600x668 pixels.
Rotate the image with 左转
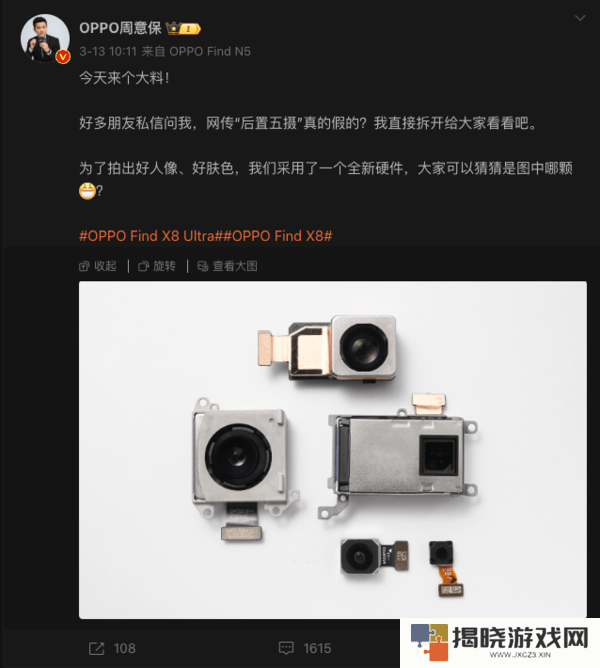coord(157,266)
